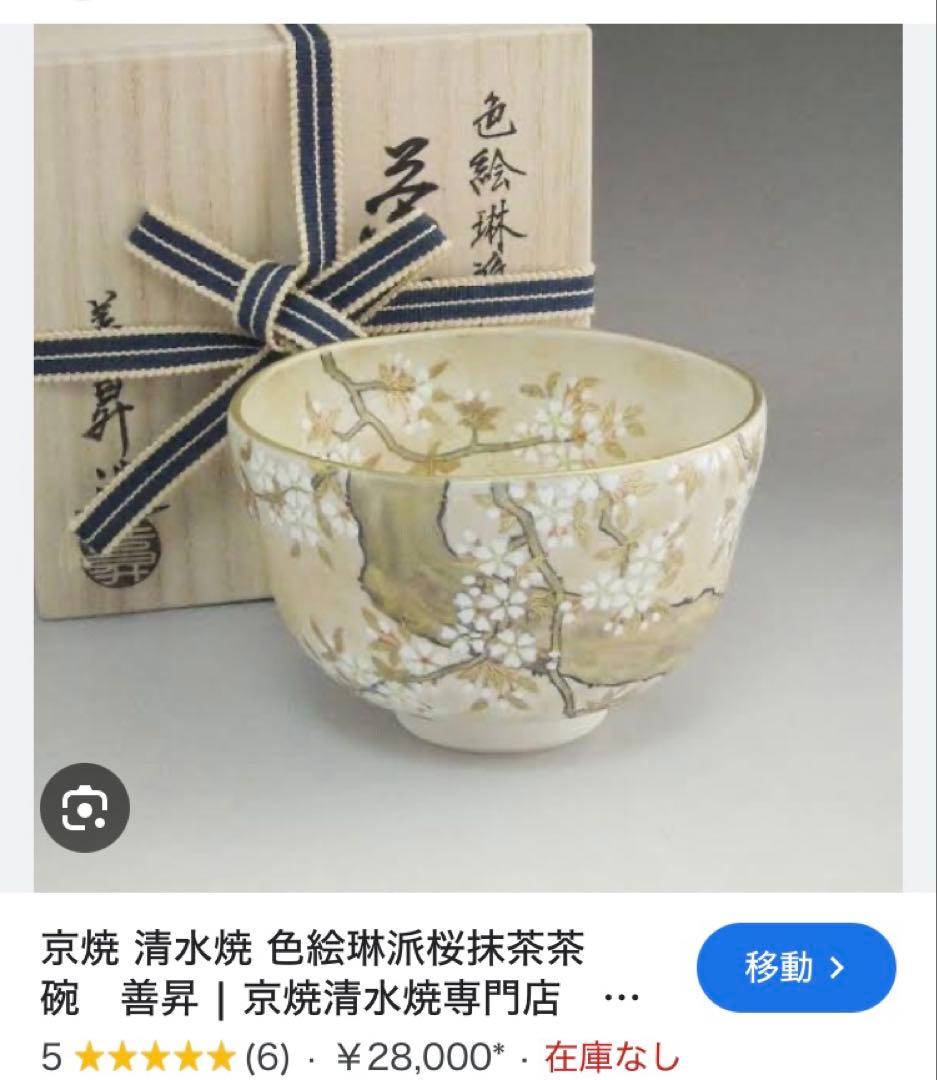Open the tea bowl product image

[468, 458]
